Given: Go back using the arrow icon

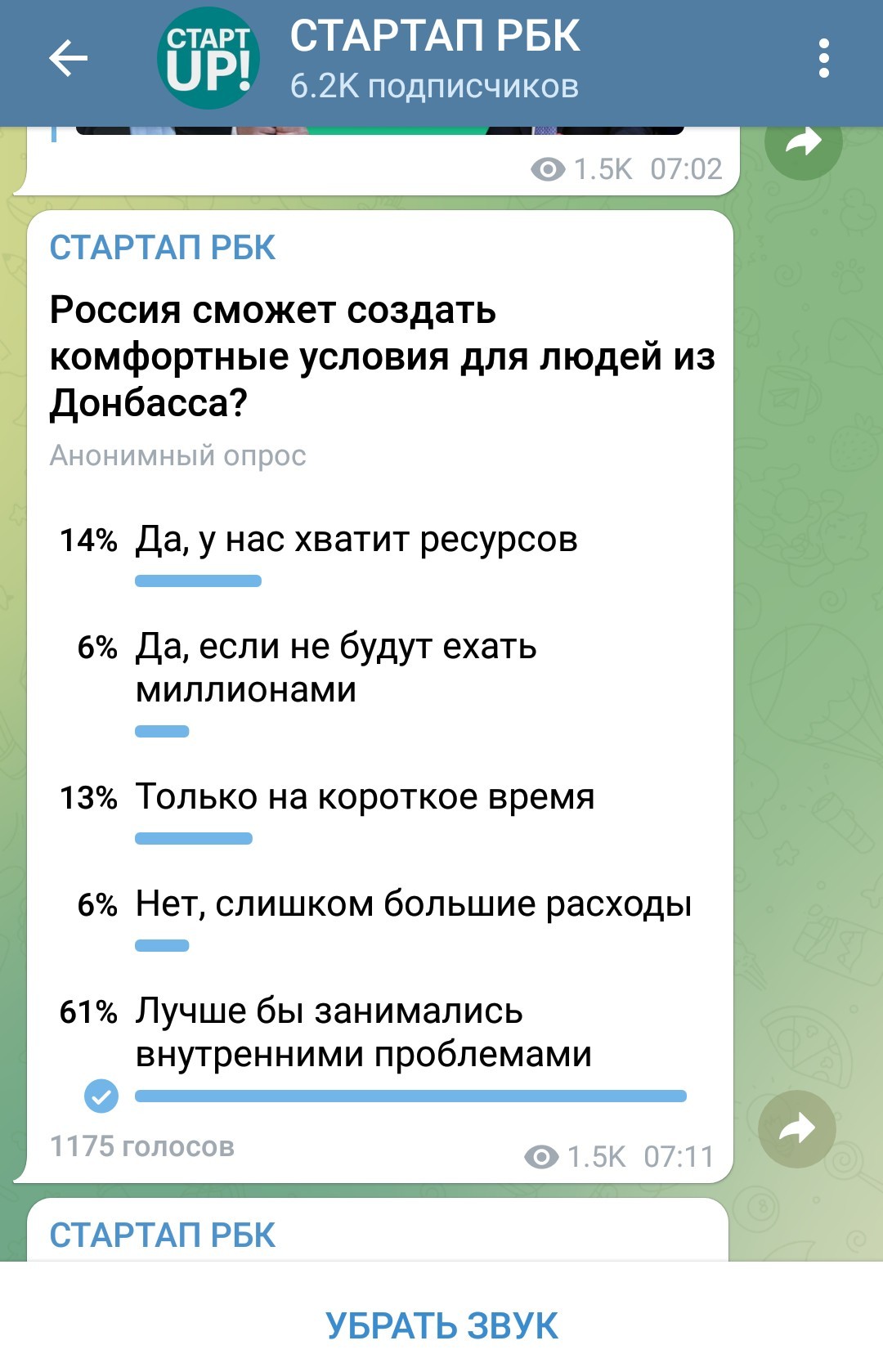Looking at the screenshot, I should [68, 58].
